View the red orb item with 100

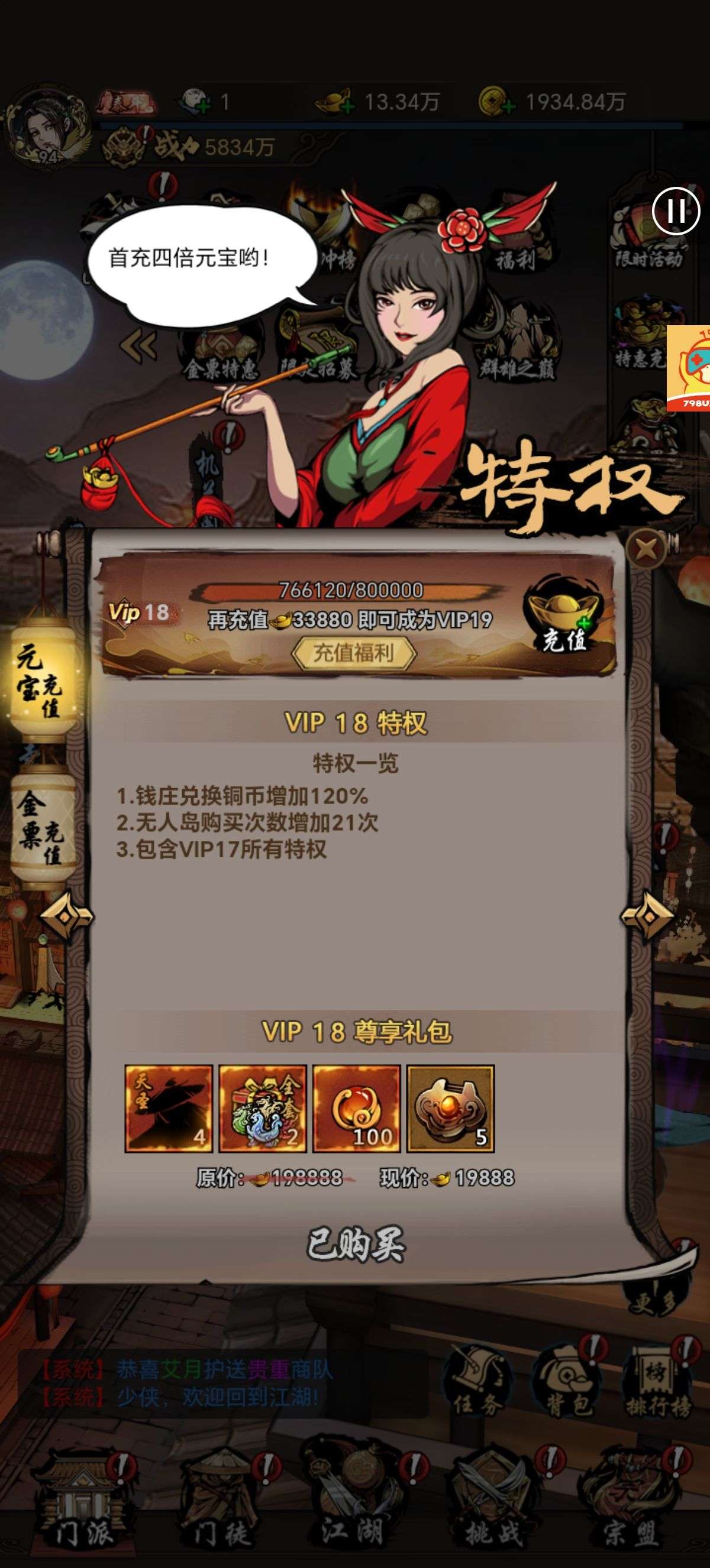coord(356,1109)
